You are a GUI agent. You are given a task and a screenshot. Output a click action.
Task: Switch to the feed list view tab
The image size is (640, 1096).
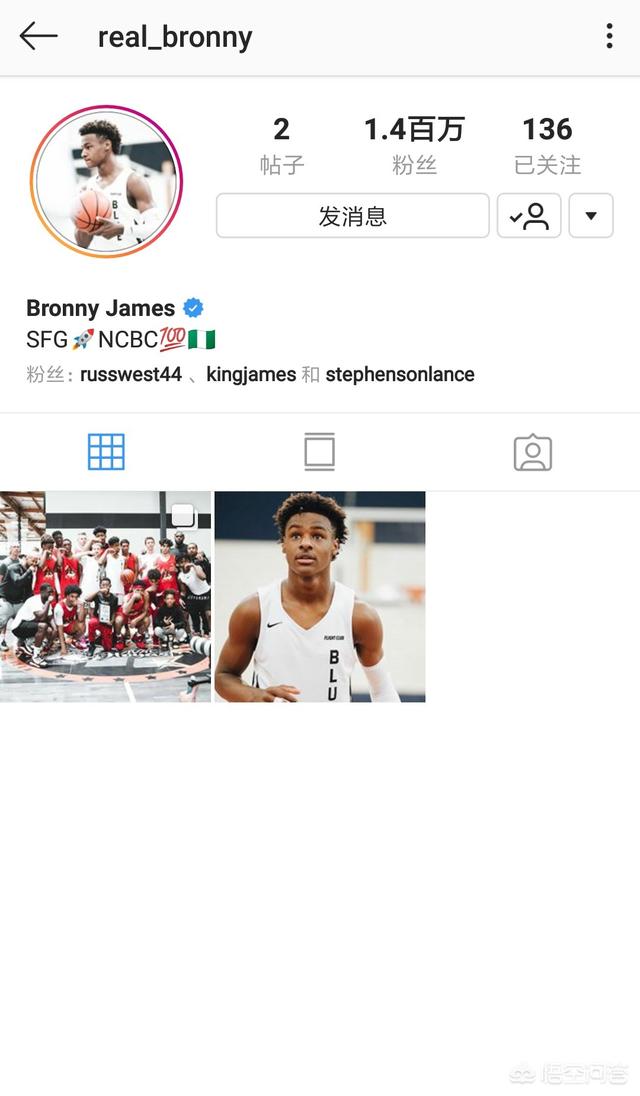pos(319,452)
